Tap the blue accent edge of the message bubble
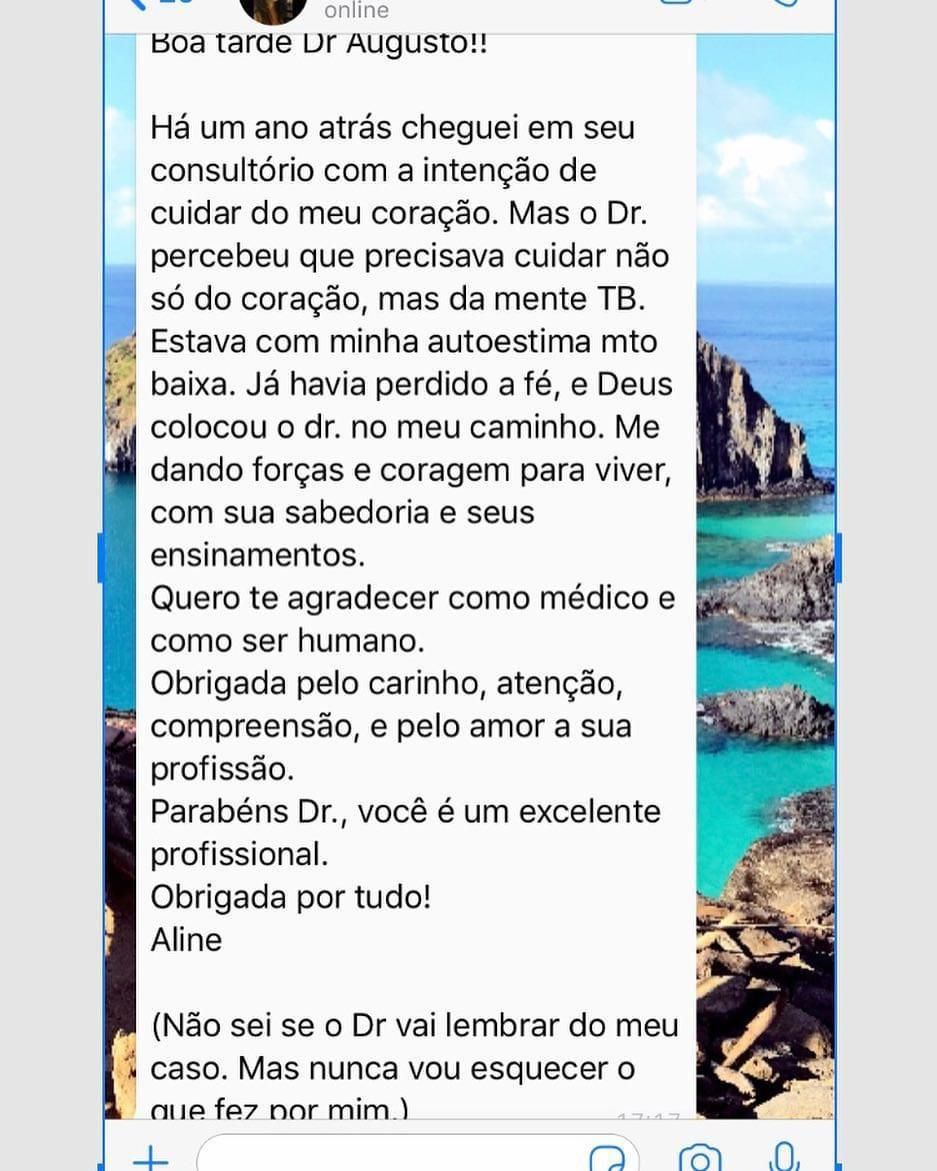 coord(99,557)
